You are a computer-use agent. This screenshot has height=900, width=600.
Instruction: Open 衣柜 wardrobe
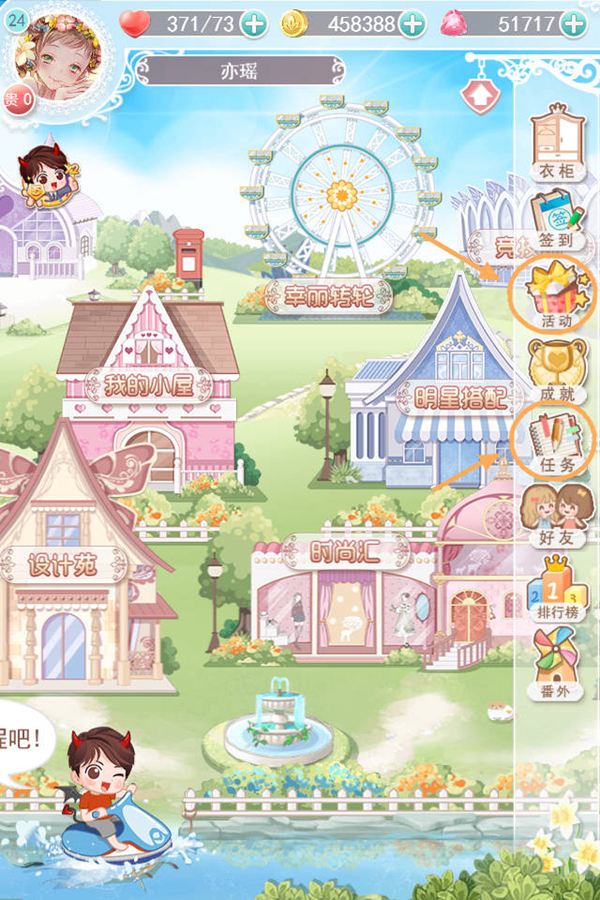coord(557,147)
